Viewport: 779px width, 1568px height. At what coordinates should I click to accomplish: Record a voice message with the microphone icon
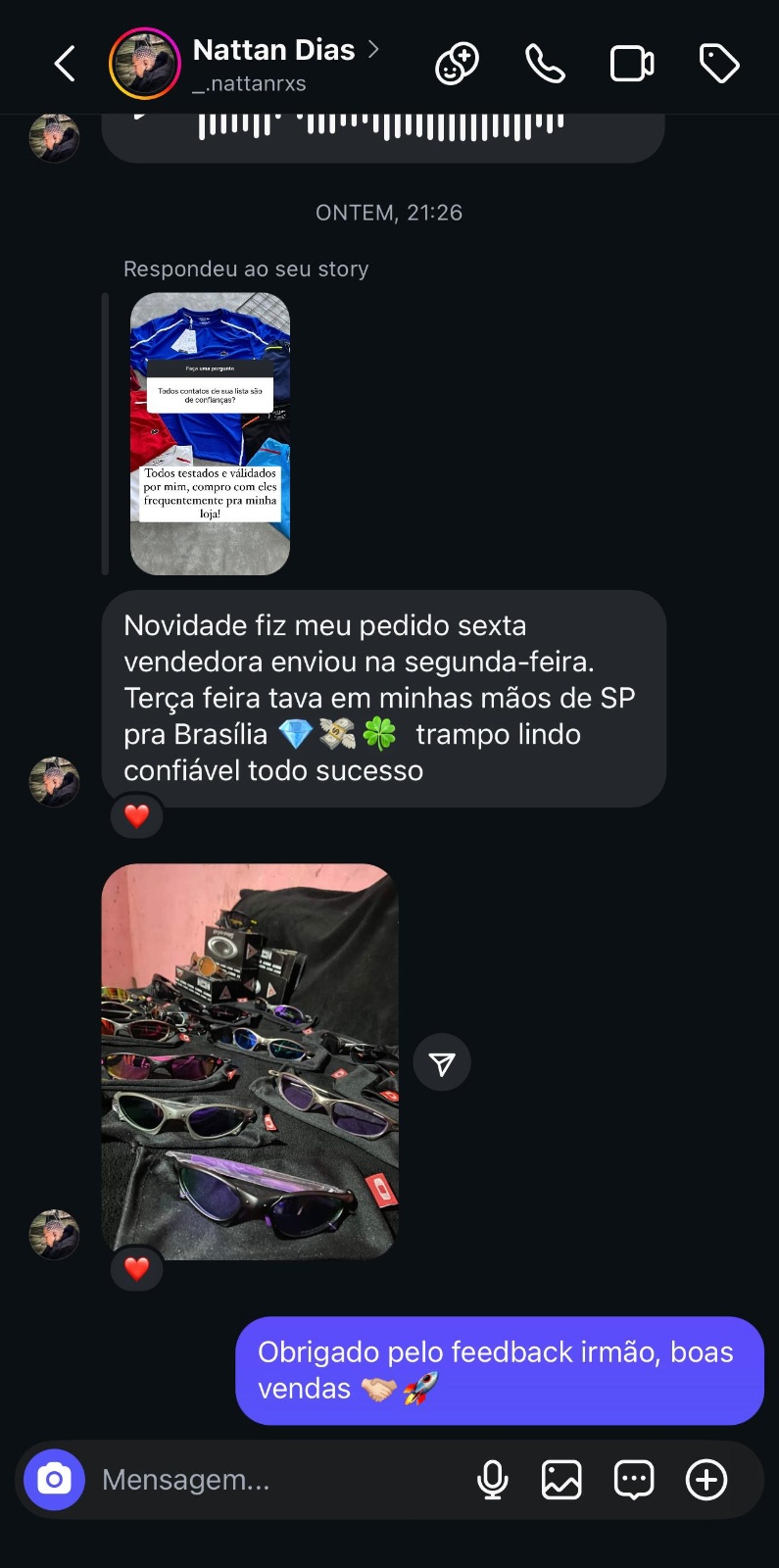pos(493,1480)
